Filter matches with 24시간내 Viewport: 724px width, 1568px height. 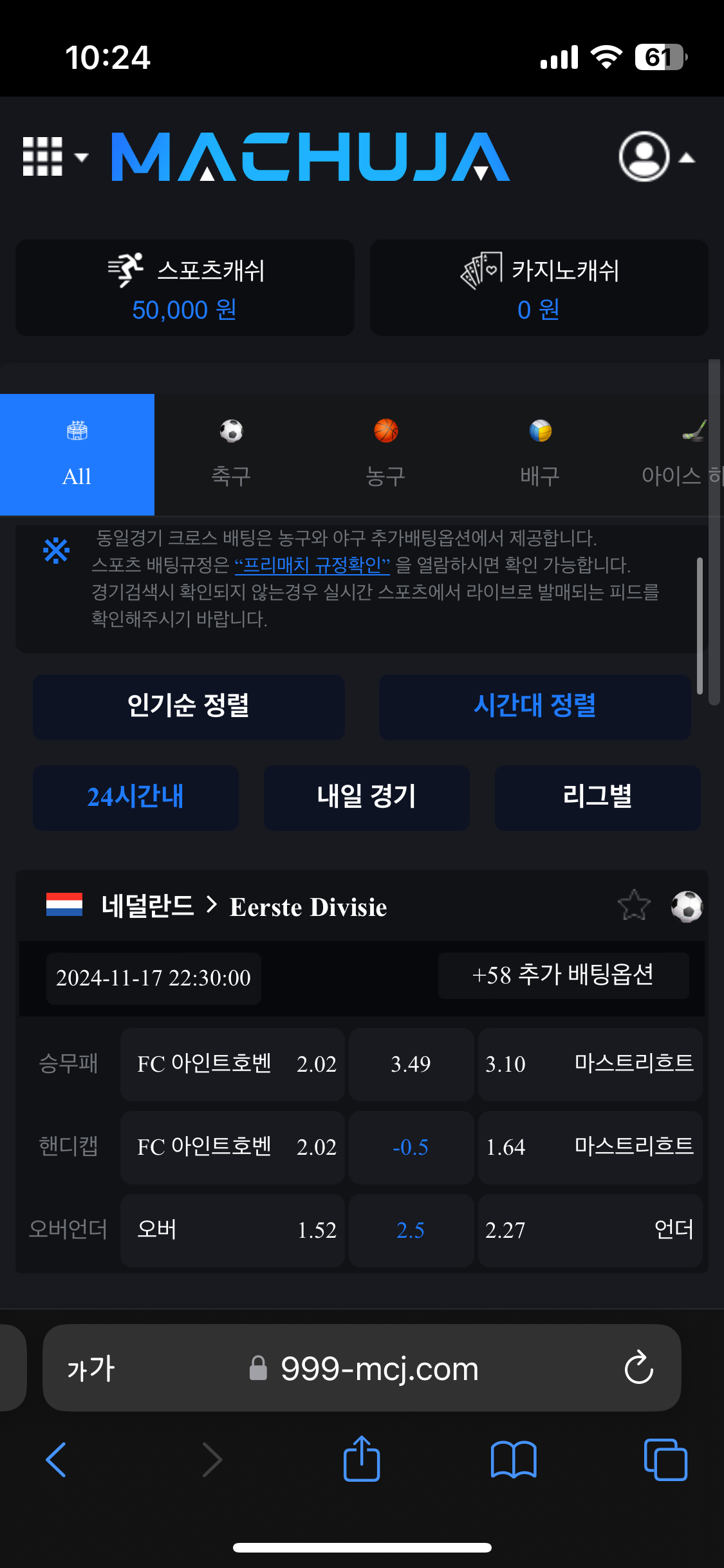point(136,797)
